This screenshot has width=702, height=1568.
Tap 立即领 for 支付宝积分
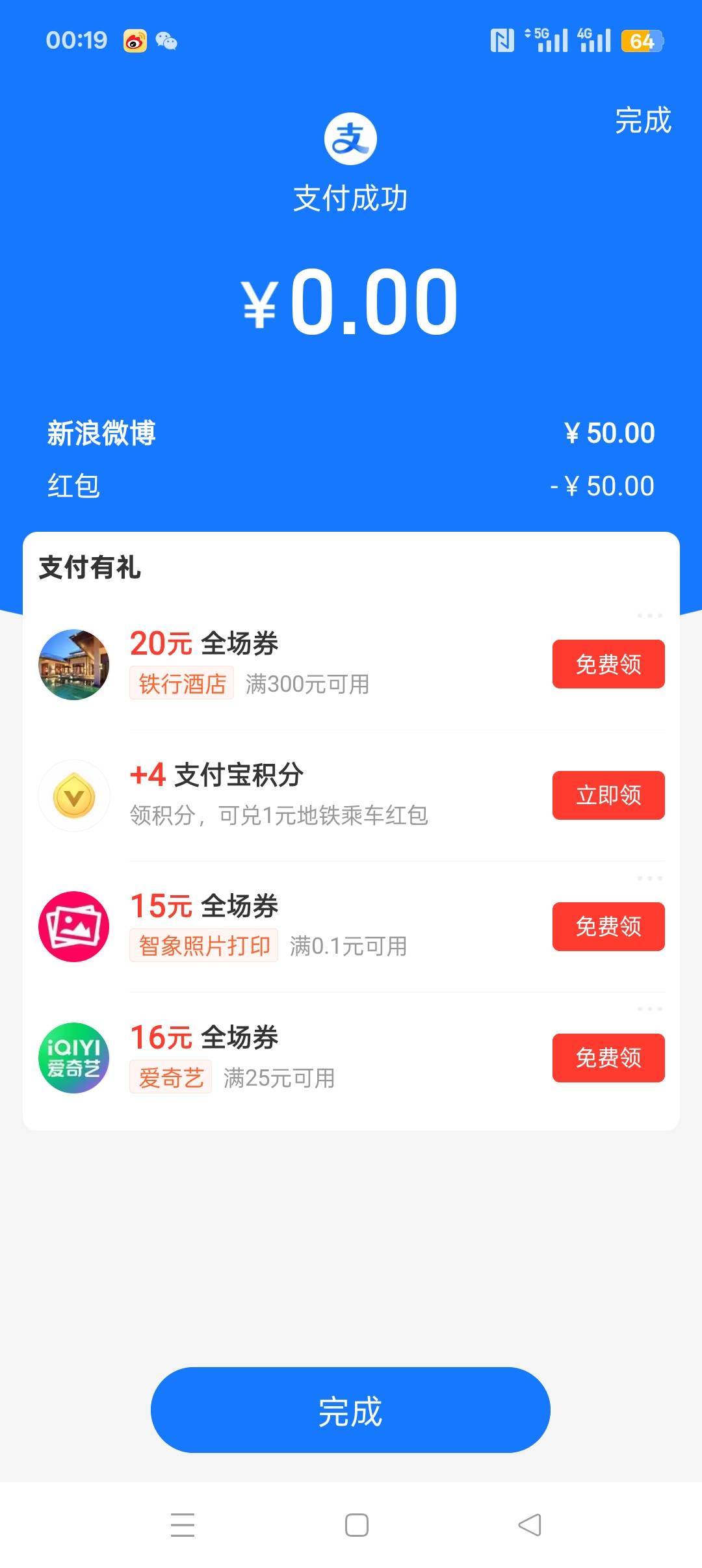pos(608,795)
